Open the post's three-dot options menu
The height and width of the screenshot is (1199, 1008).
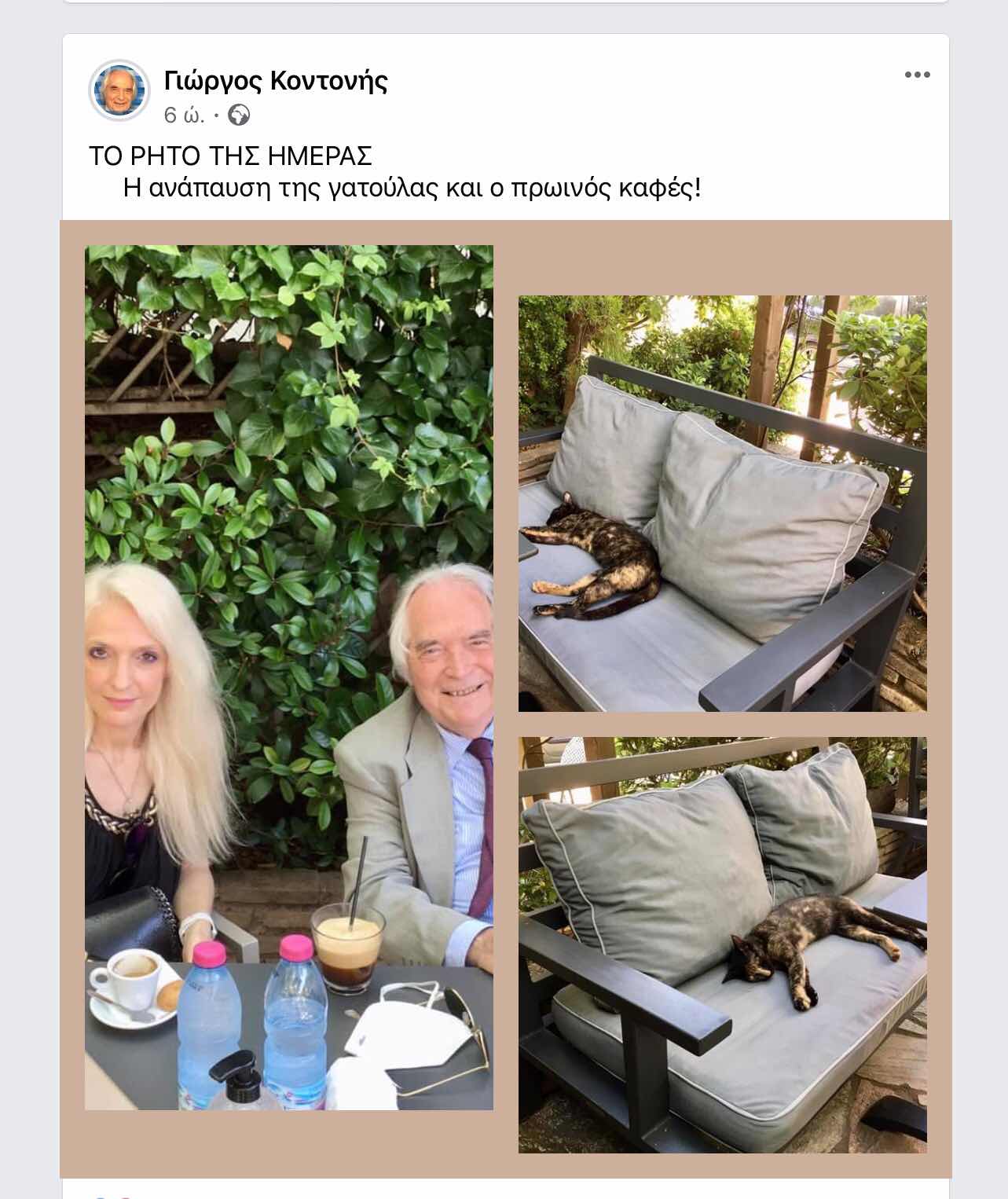click(917, 75)
